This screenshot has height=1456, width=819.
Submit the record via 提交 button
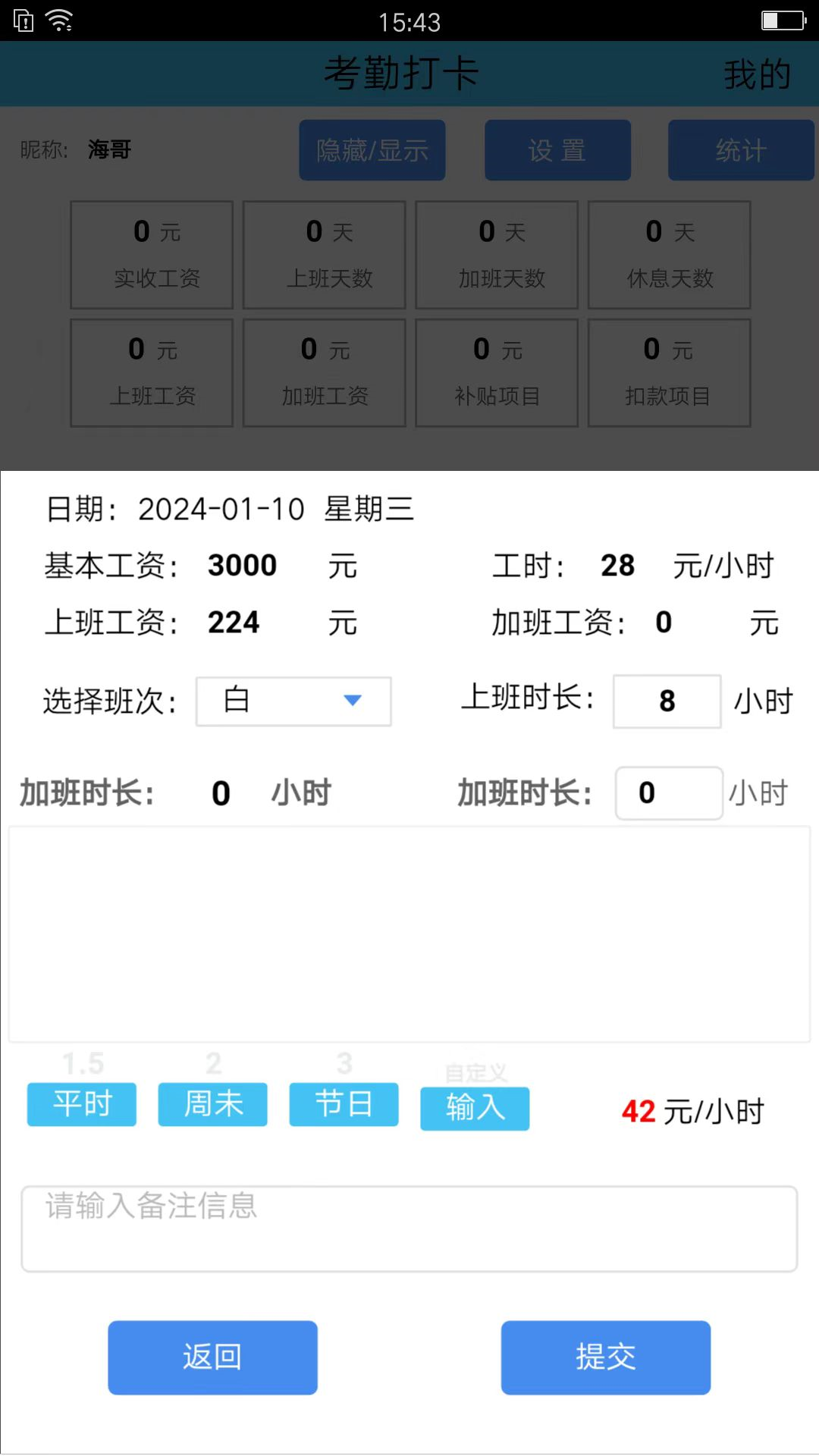point(605,1357)
